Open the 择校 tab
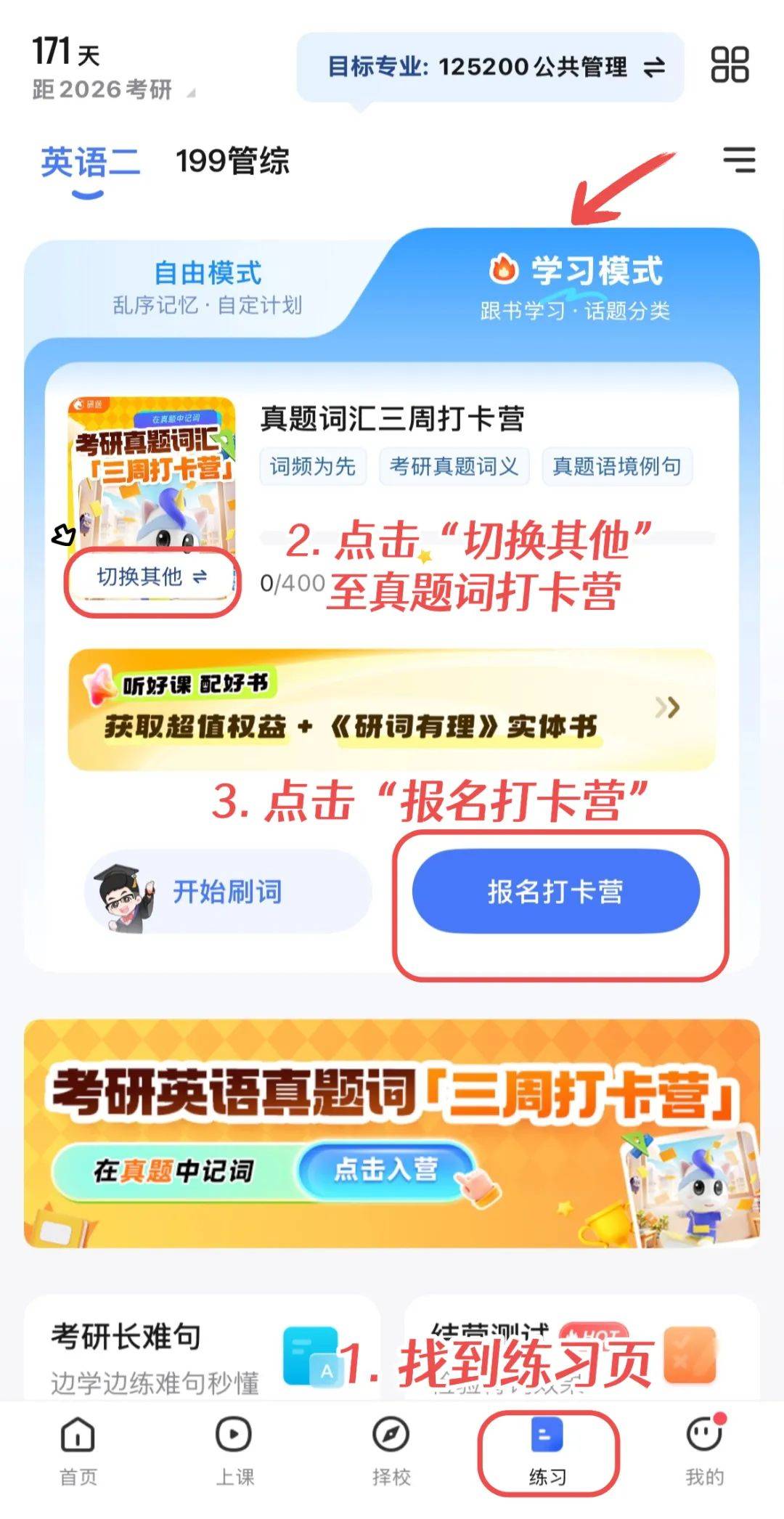The image size is (784, 1519). click(391, 1451)
